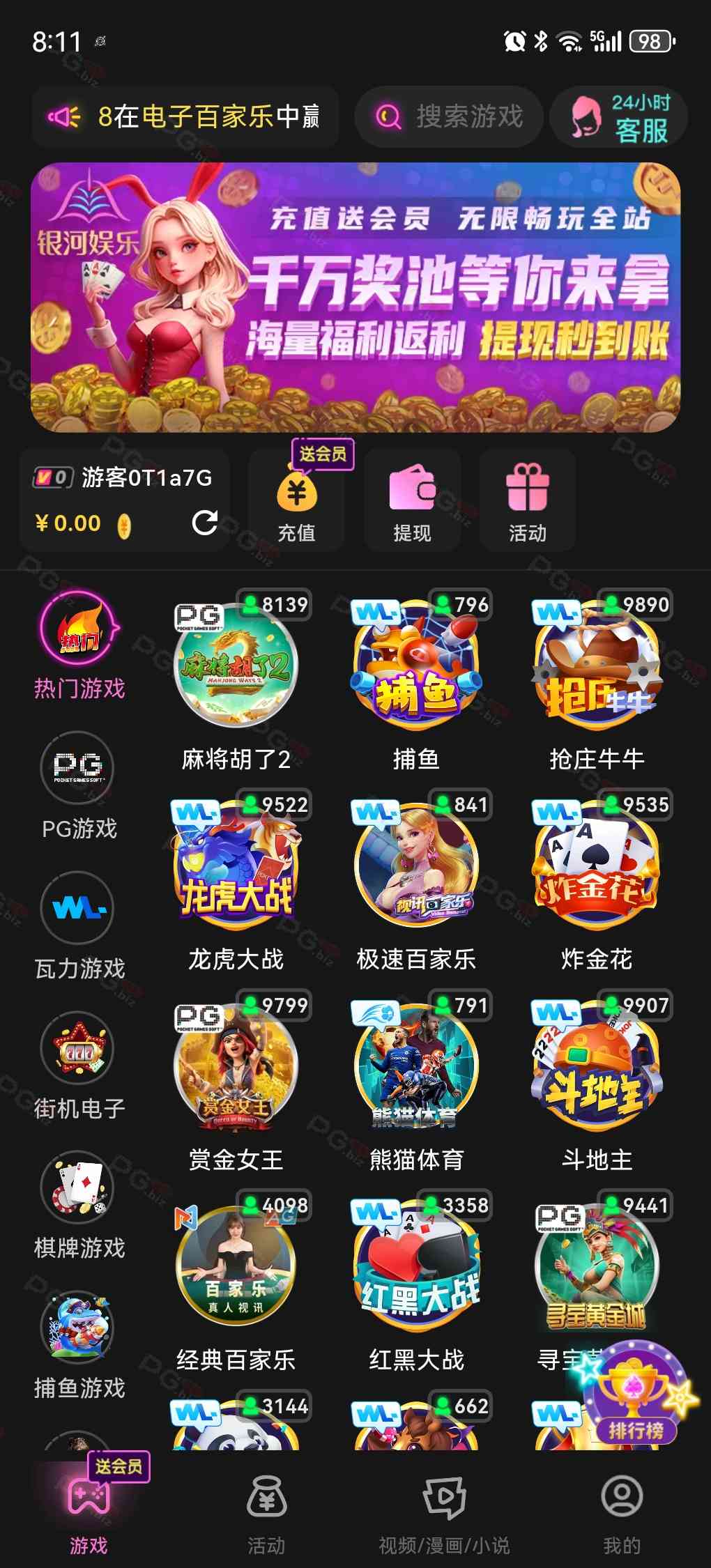Open the 千万奖池 promotional banner
Image resolution: width=711 pixels, height=1568 pixels.
(x=355, y=298)
